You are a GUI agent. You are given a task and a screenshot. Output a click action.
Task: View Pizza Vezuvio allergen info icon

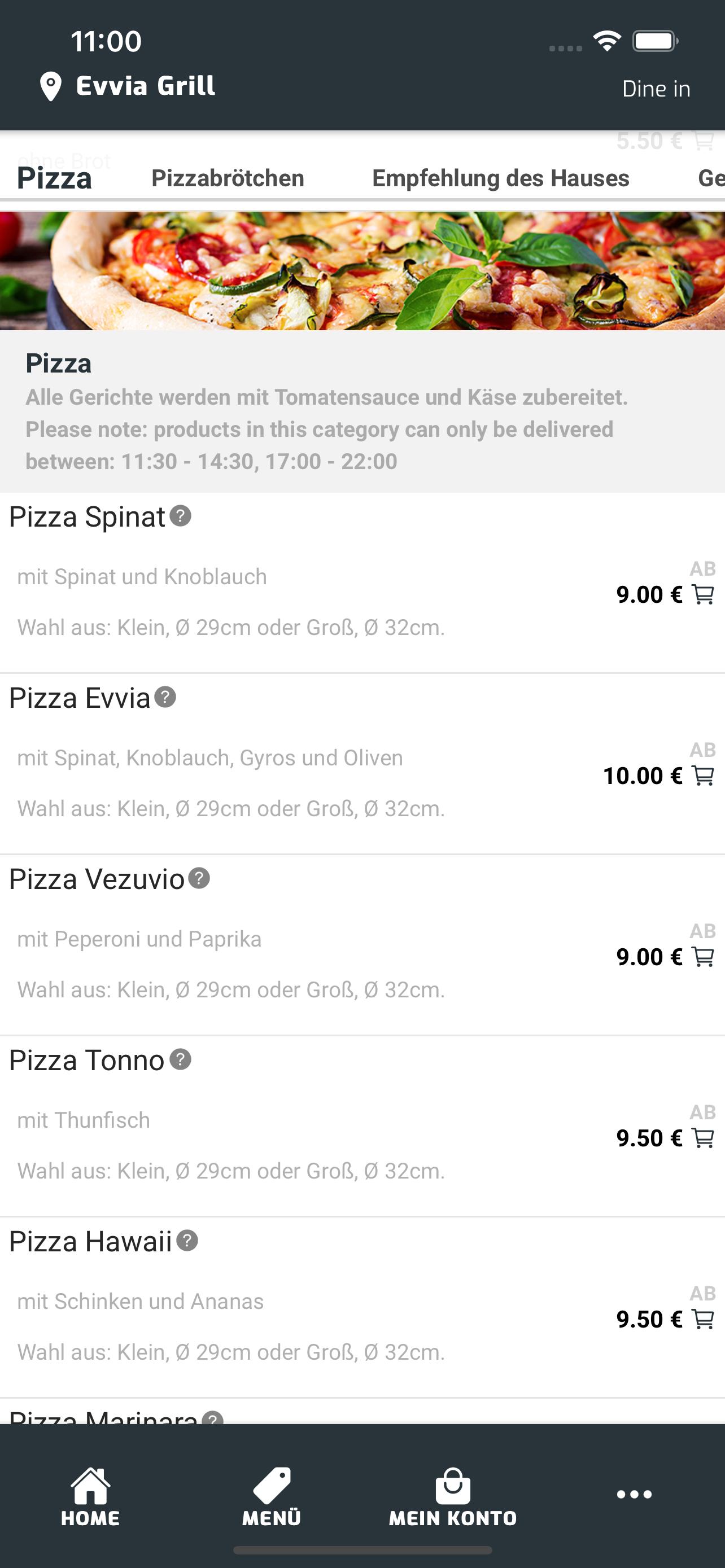click(199, 878)
